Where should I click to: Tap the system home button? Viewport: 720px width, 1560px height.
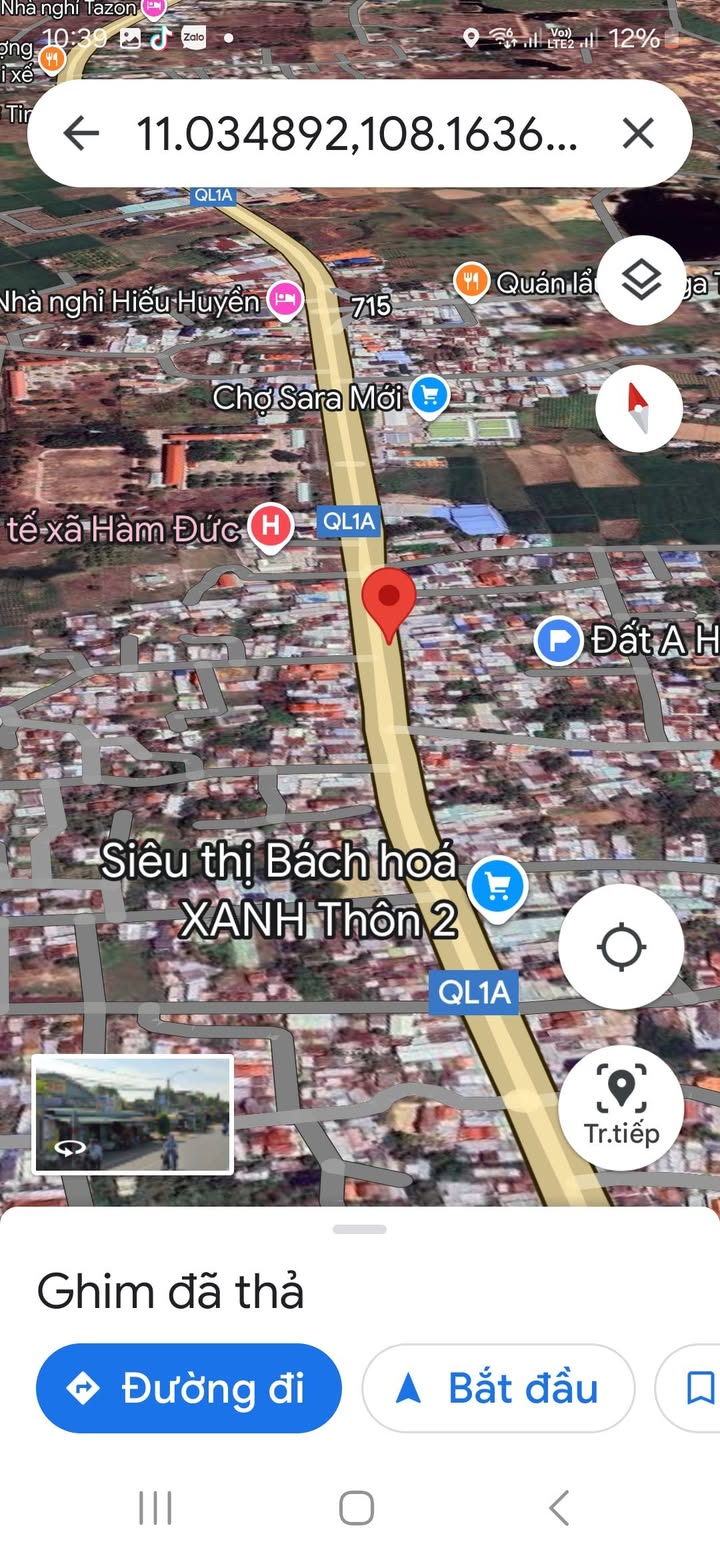[x=357, y=1507]
